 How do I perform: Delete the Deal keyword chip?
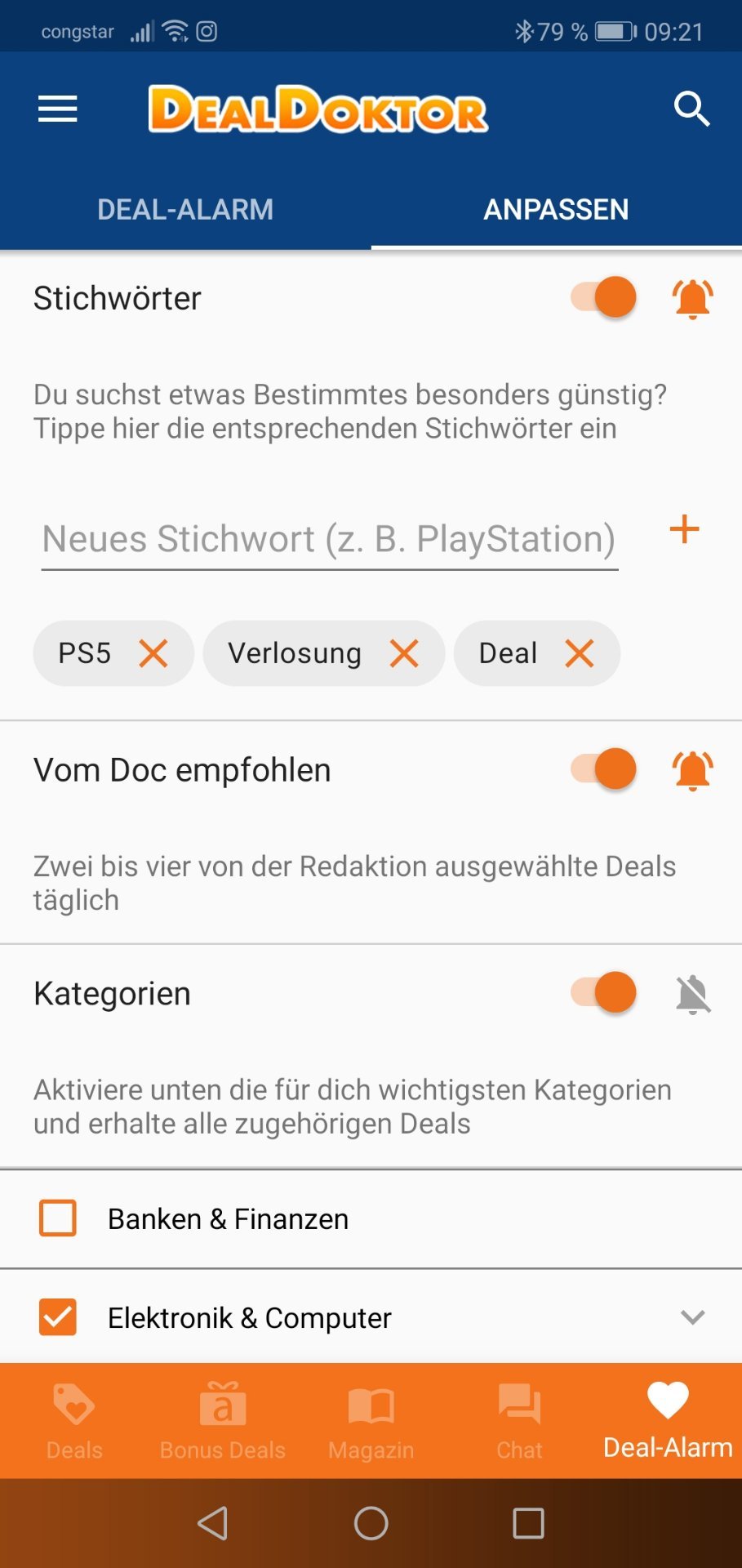pyautogui.click(x=580, y=653)
